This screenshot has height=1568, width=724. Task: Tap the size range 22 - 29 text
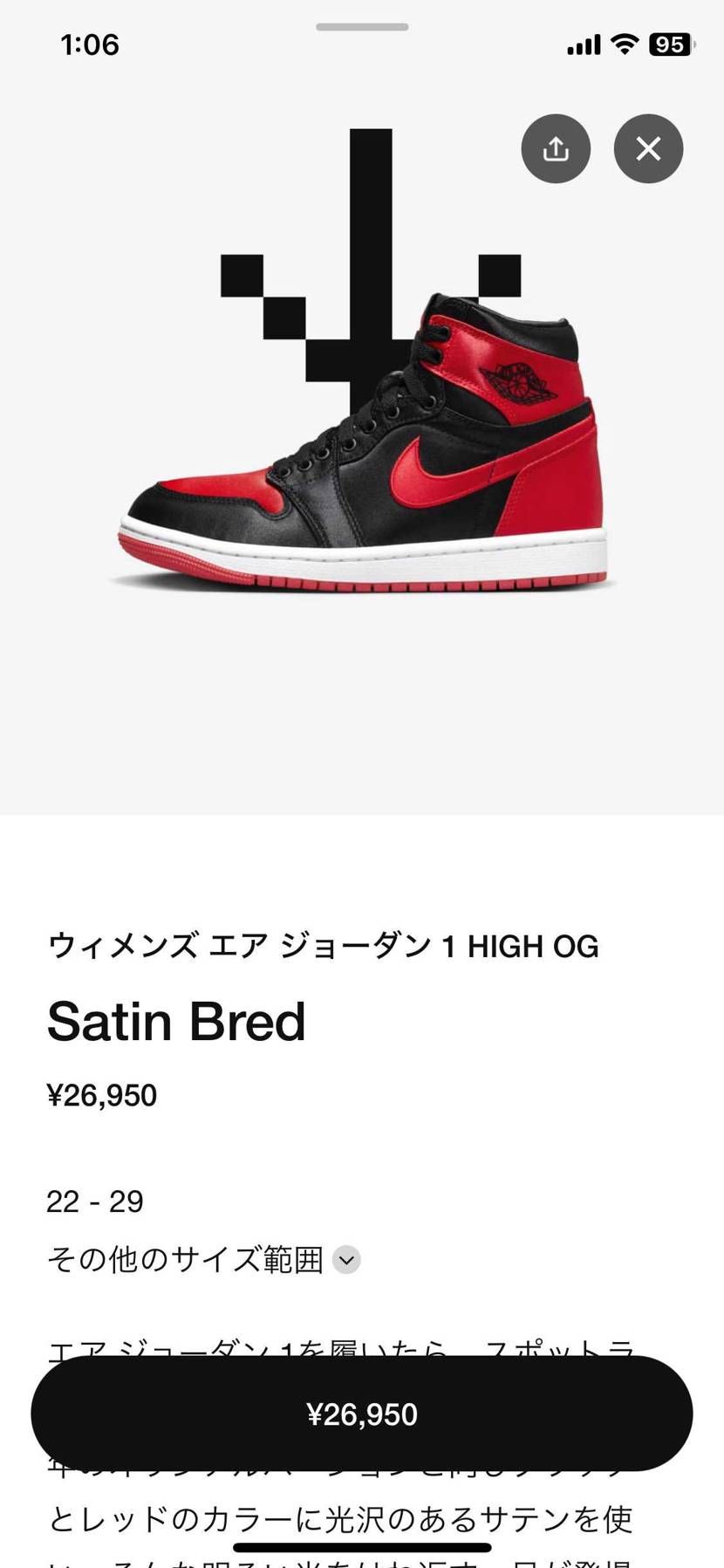point(95,1202)
